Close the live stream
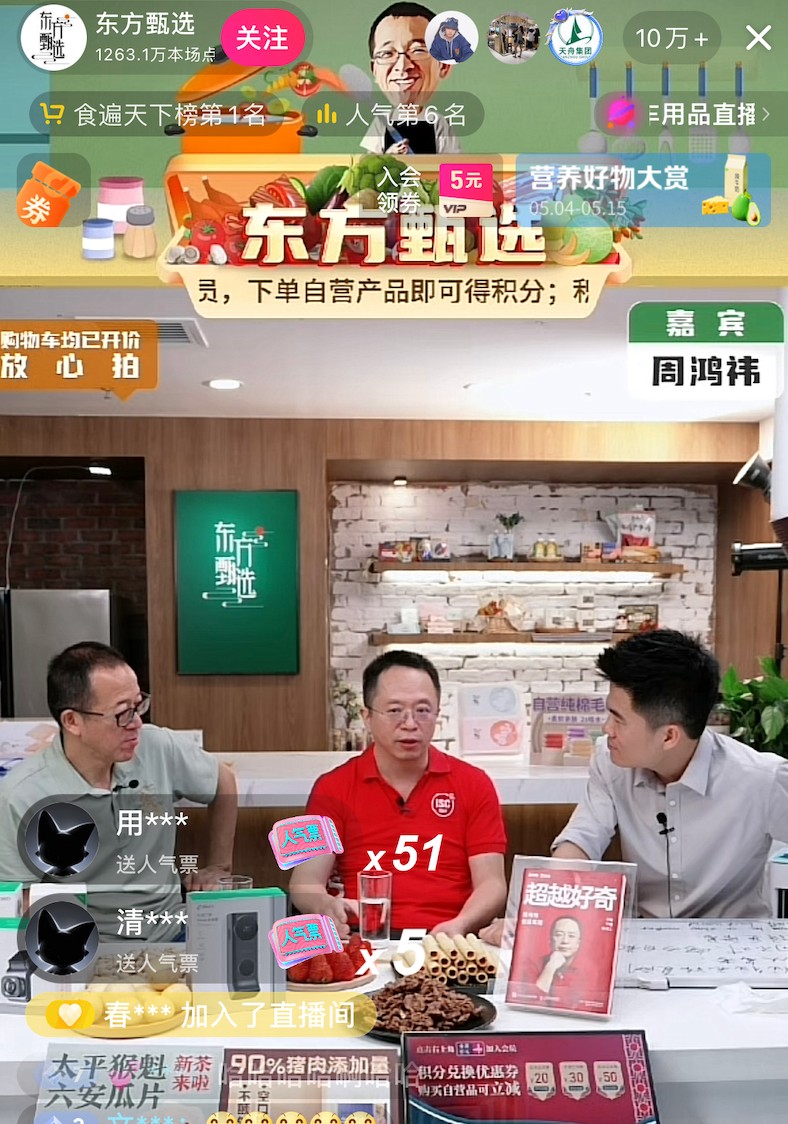 759,38
